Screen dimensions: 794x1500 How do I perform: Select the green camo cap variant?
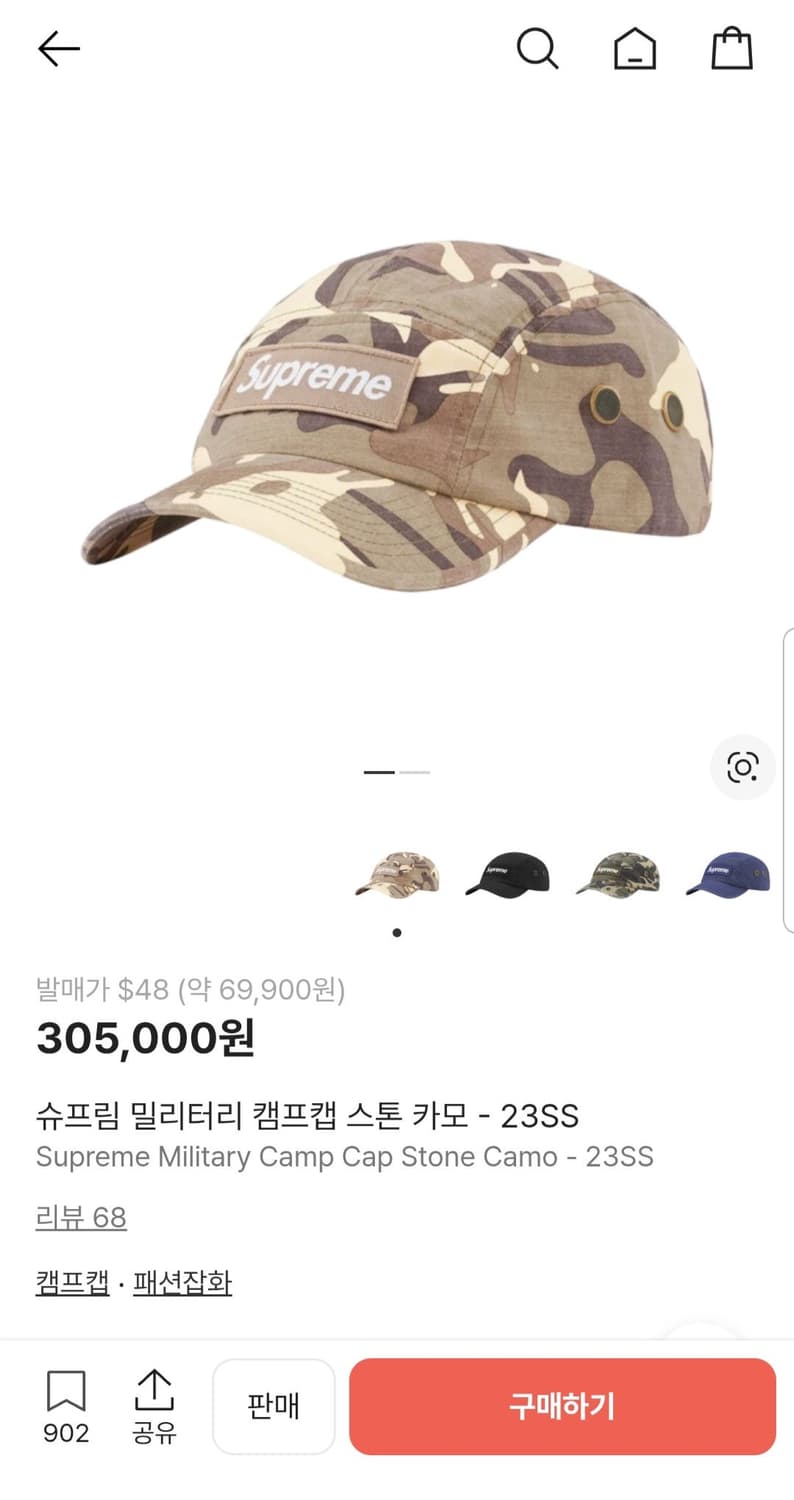click(617, 873)
